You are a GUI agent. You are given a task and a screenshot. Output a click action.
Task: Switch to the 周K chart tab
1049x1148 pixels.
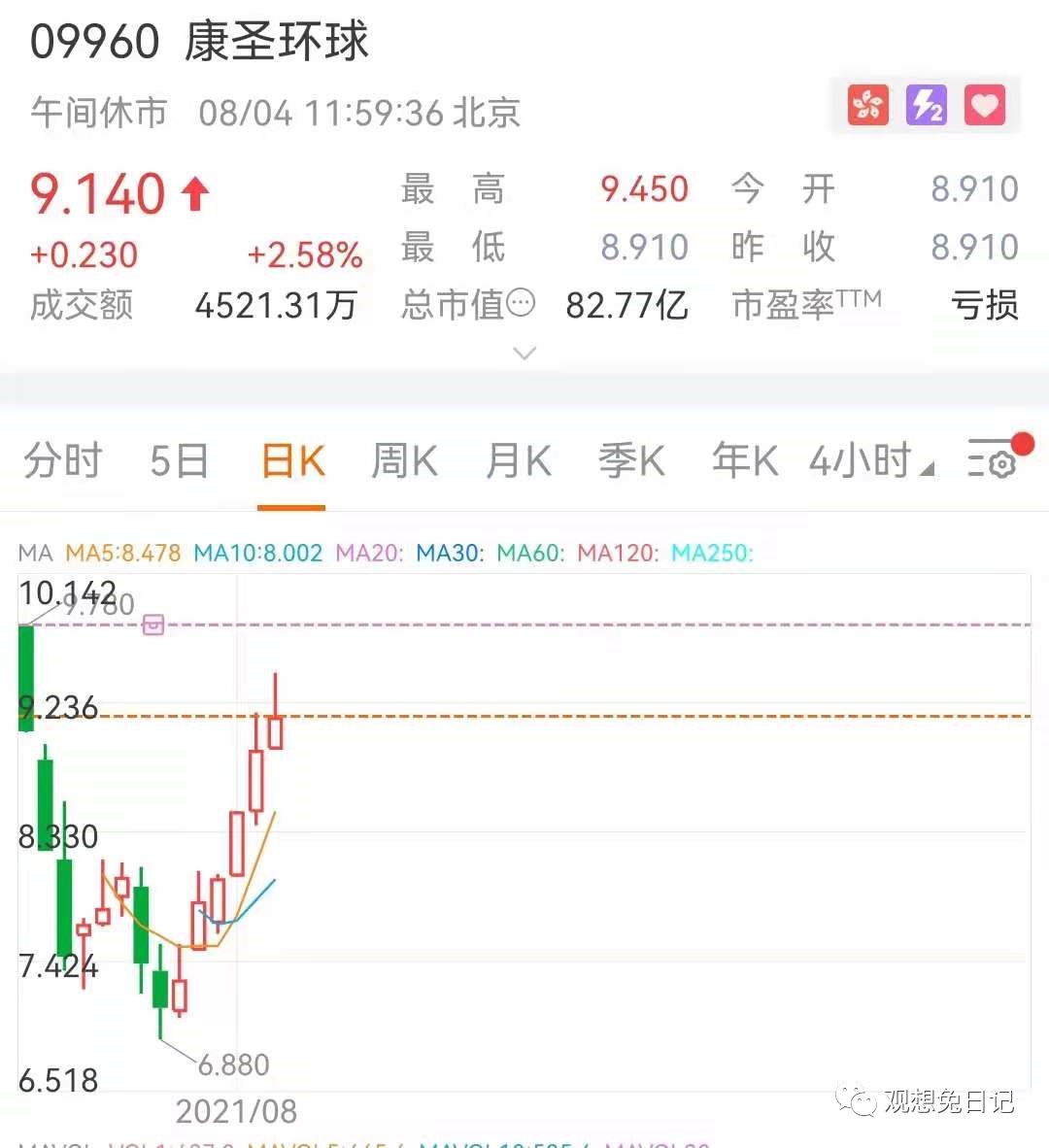point(404,460)
